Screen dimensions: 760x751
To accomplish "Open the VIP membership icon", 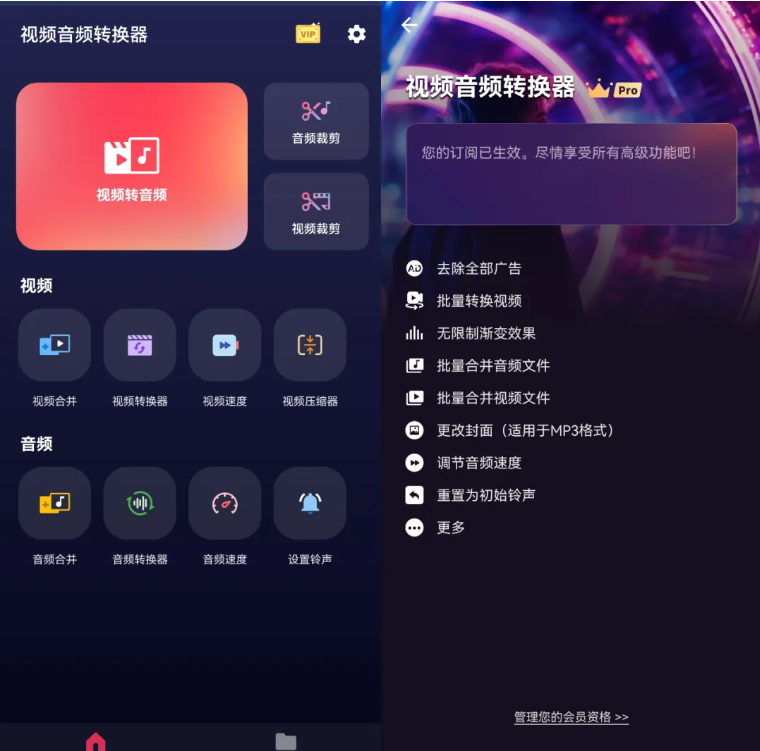I will pos(308,34).
